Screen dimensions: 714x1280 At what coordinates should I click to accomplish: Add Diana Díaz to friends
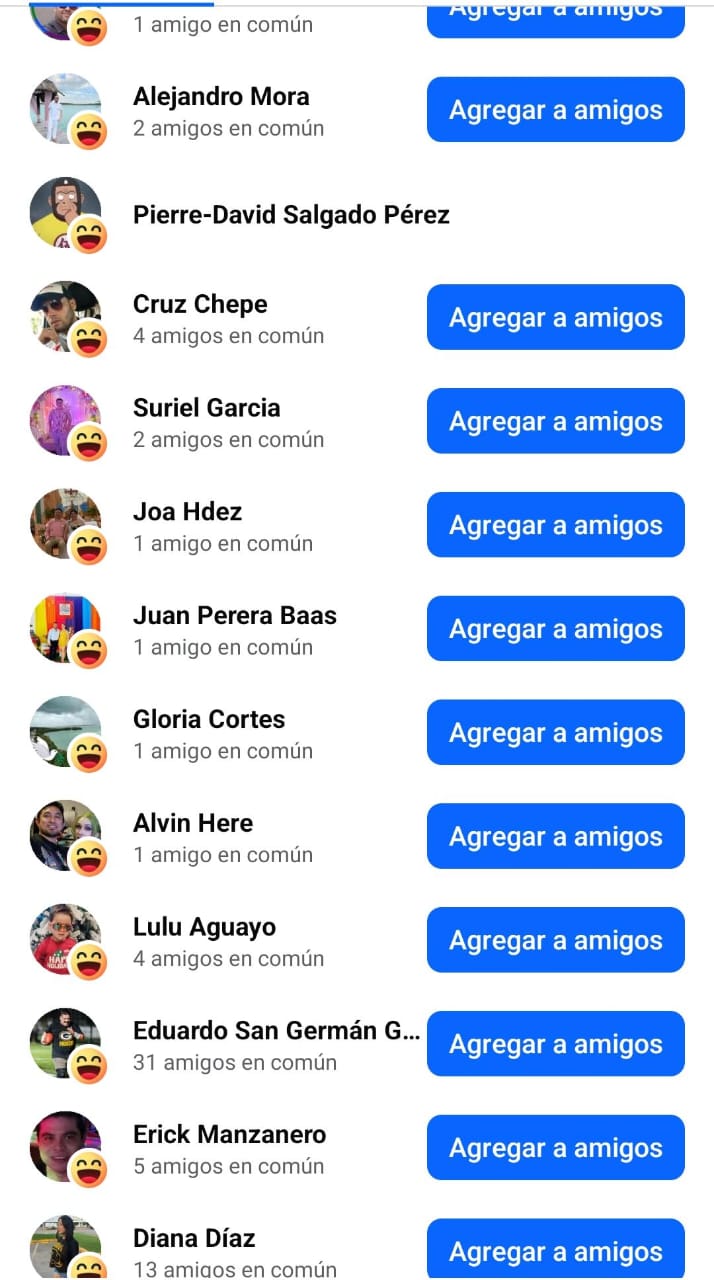click(x=555, y=1250)
